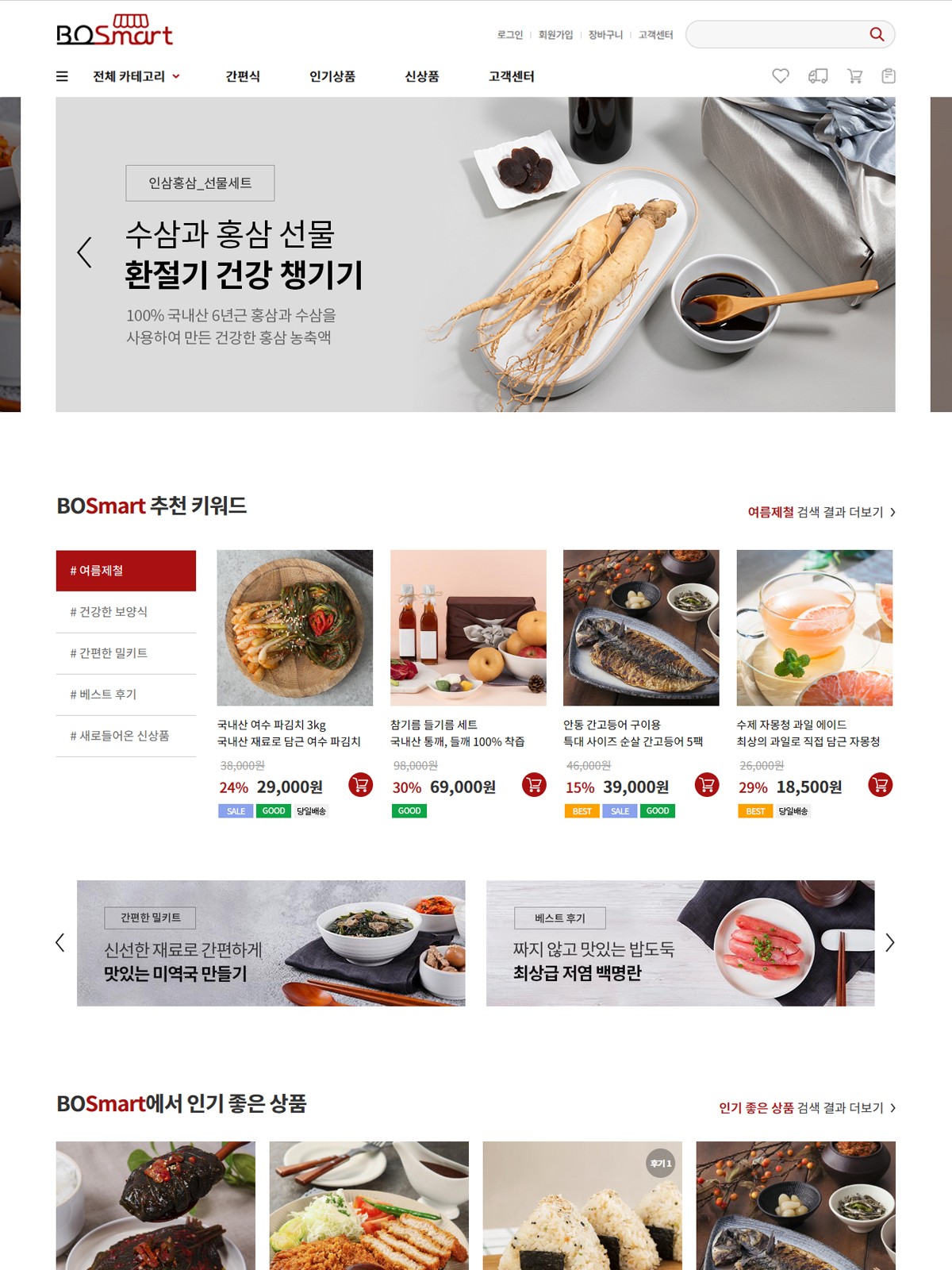The image size is (952, 1270).
Task: Open the 안동 간고등어 구이용 product
Action: 641,628
